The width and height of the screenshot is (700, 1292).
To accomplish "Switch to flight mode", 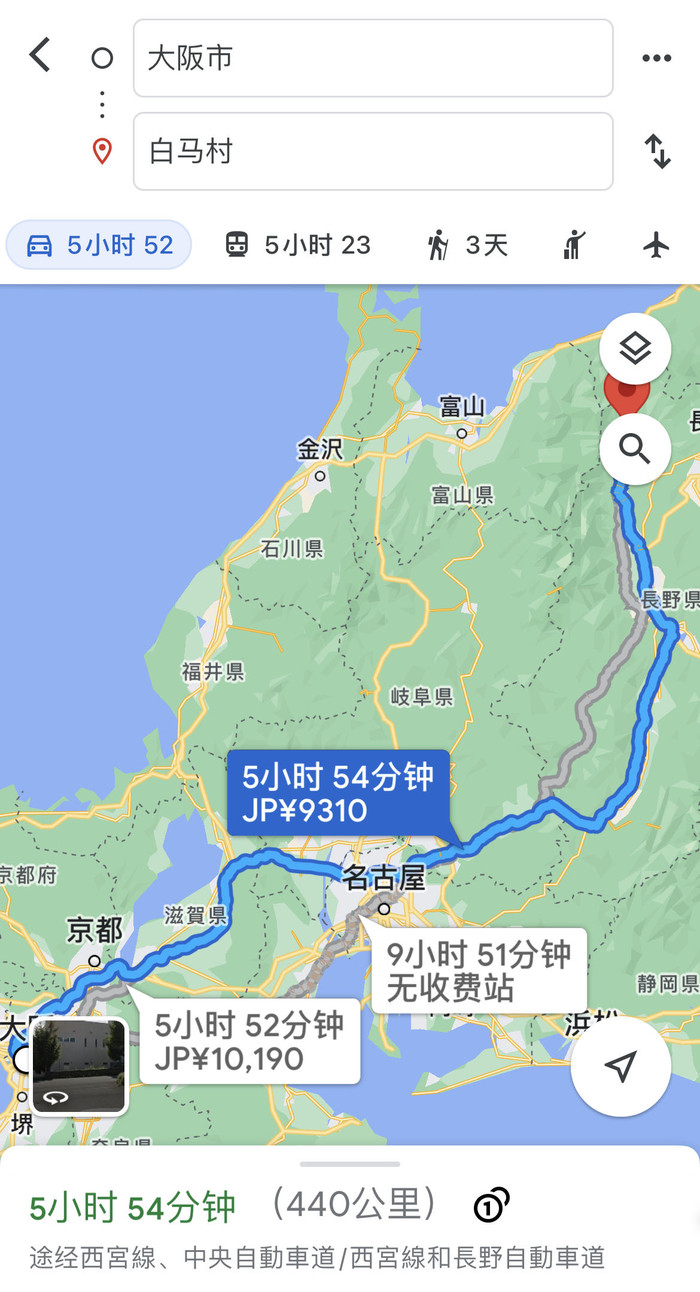I will click(656, 245).
